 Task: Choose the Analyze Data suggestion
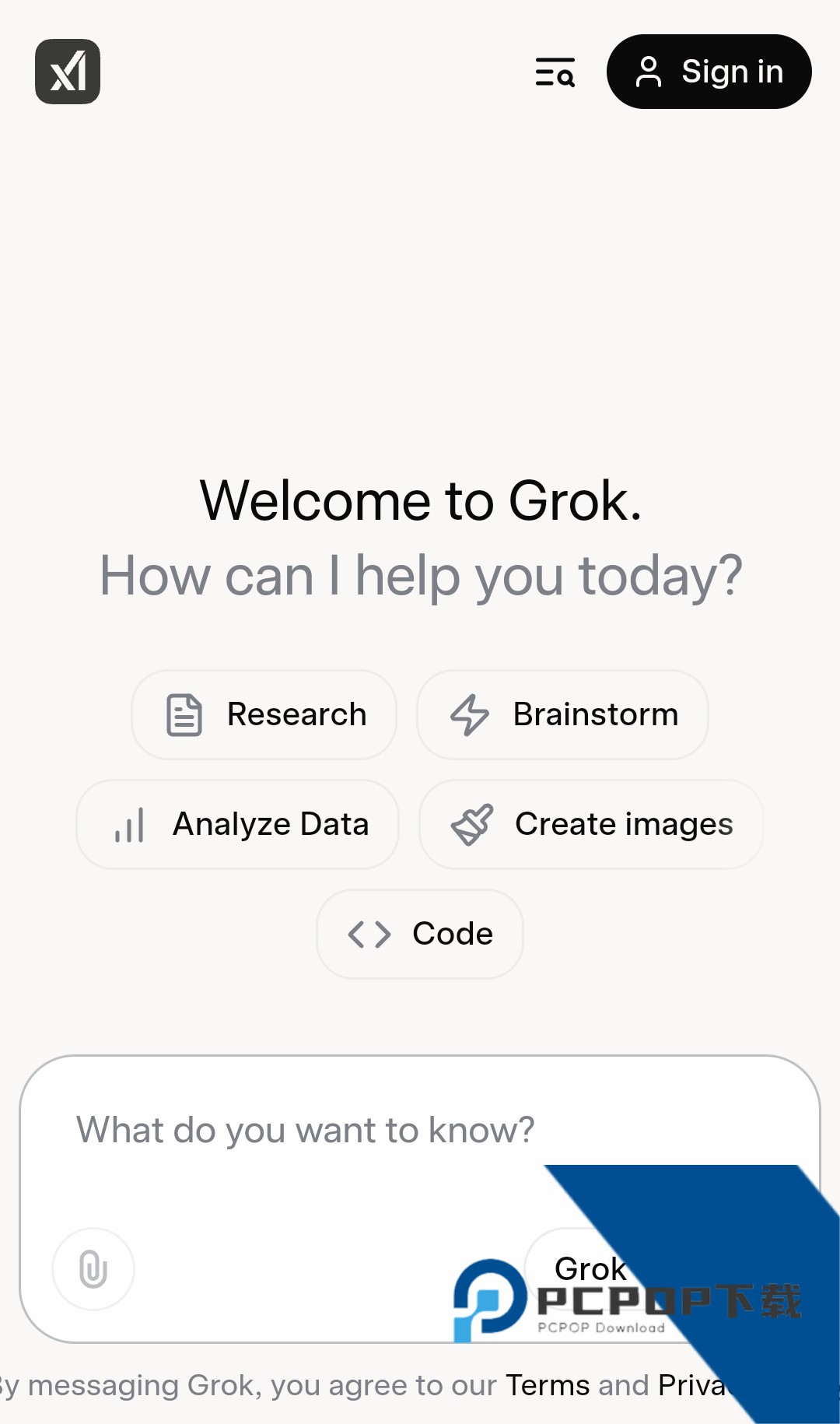click(237, 824)
